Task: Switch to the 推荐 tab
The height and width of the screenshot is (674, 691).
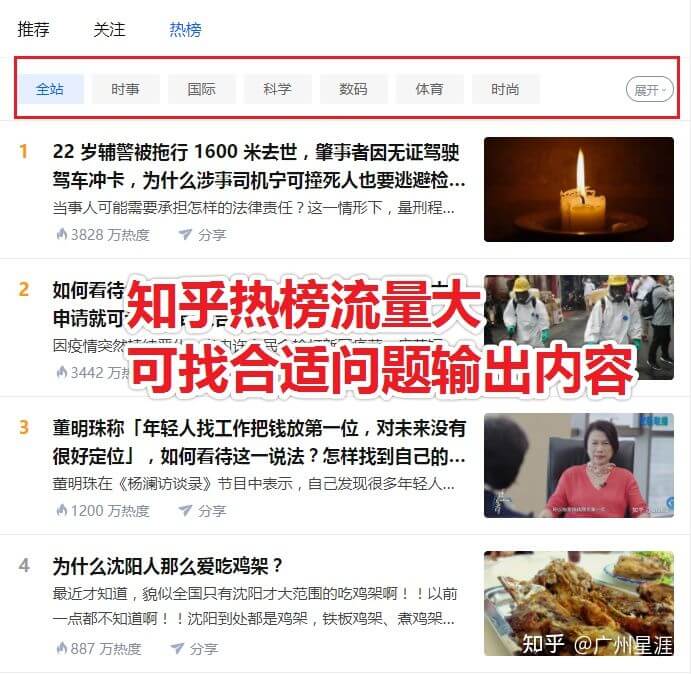Action: click(33, 29)
